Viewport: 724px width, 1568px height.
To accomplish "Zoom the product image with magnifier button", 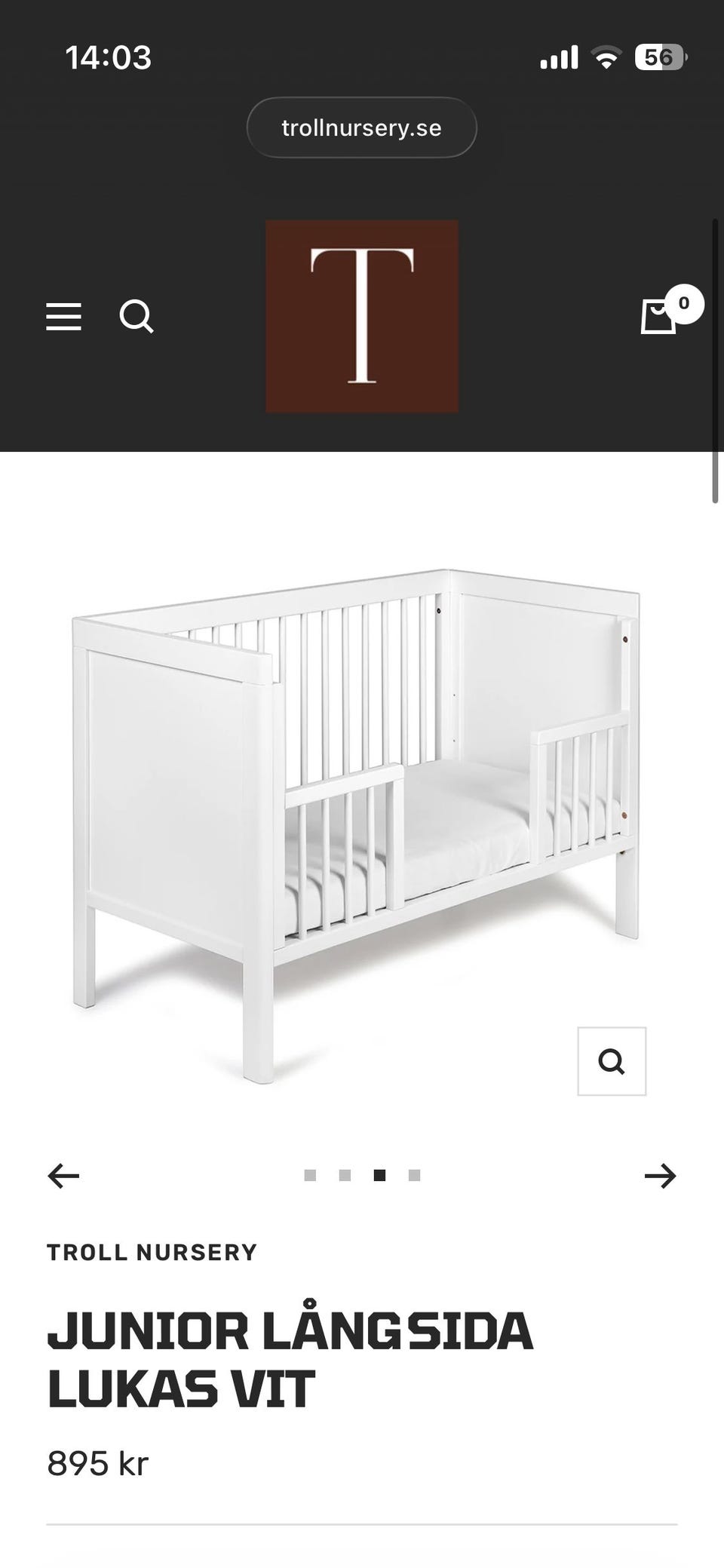I will (612, 1061).
